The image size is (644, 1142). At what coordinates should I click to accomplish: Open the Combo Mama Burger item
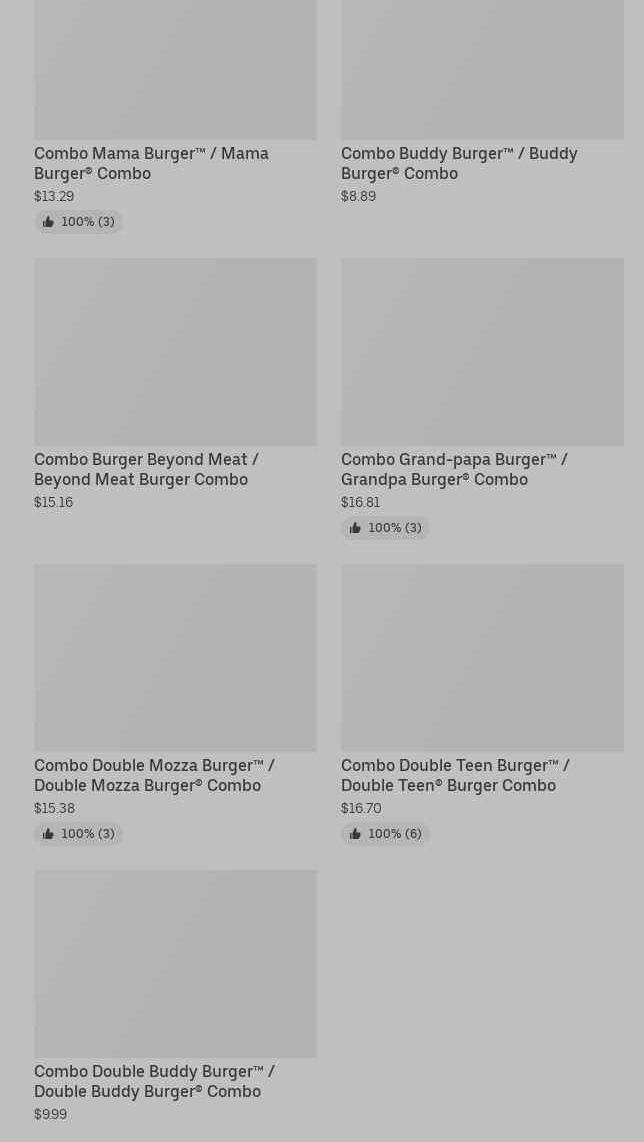point(175,117)
